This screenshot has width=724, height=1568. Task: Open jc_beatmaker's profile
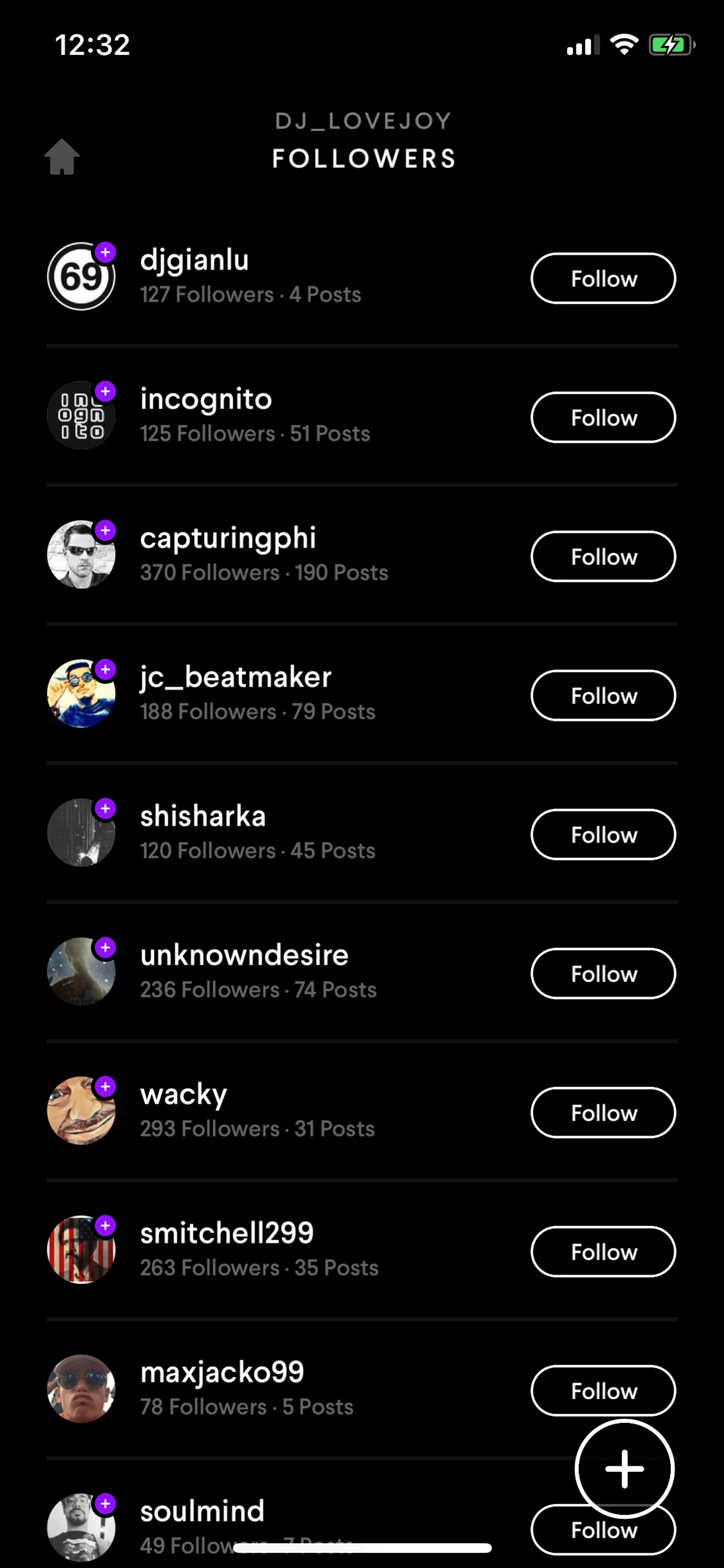tap(235, 677)
